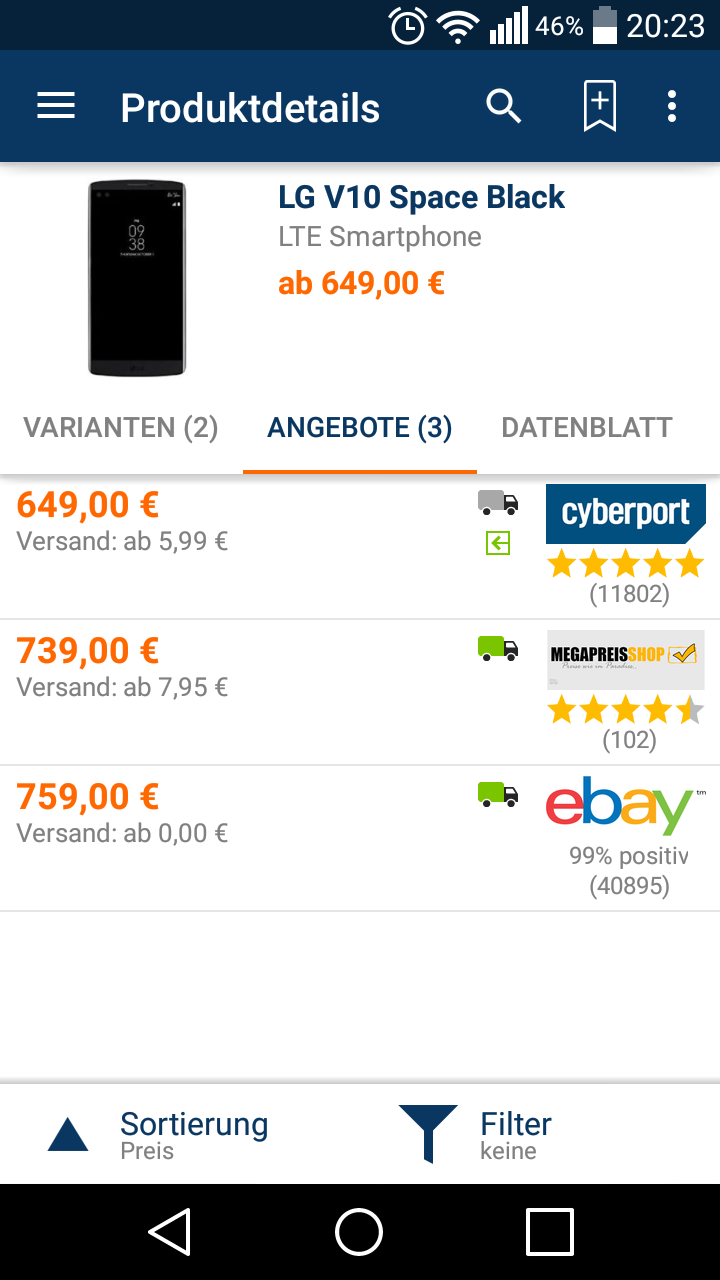Go back with the system back button
720x1280 pixels.
170,1232
